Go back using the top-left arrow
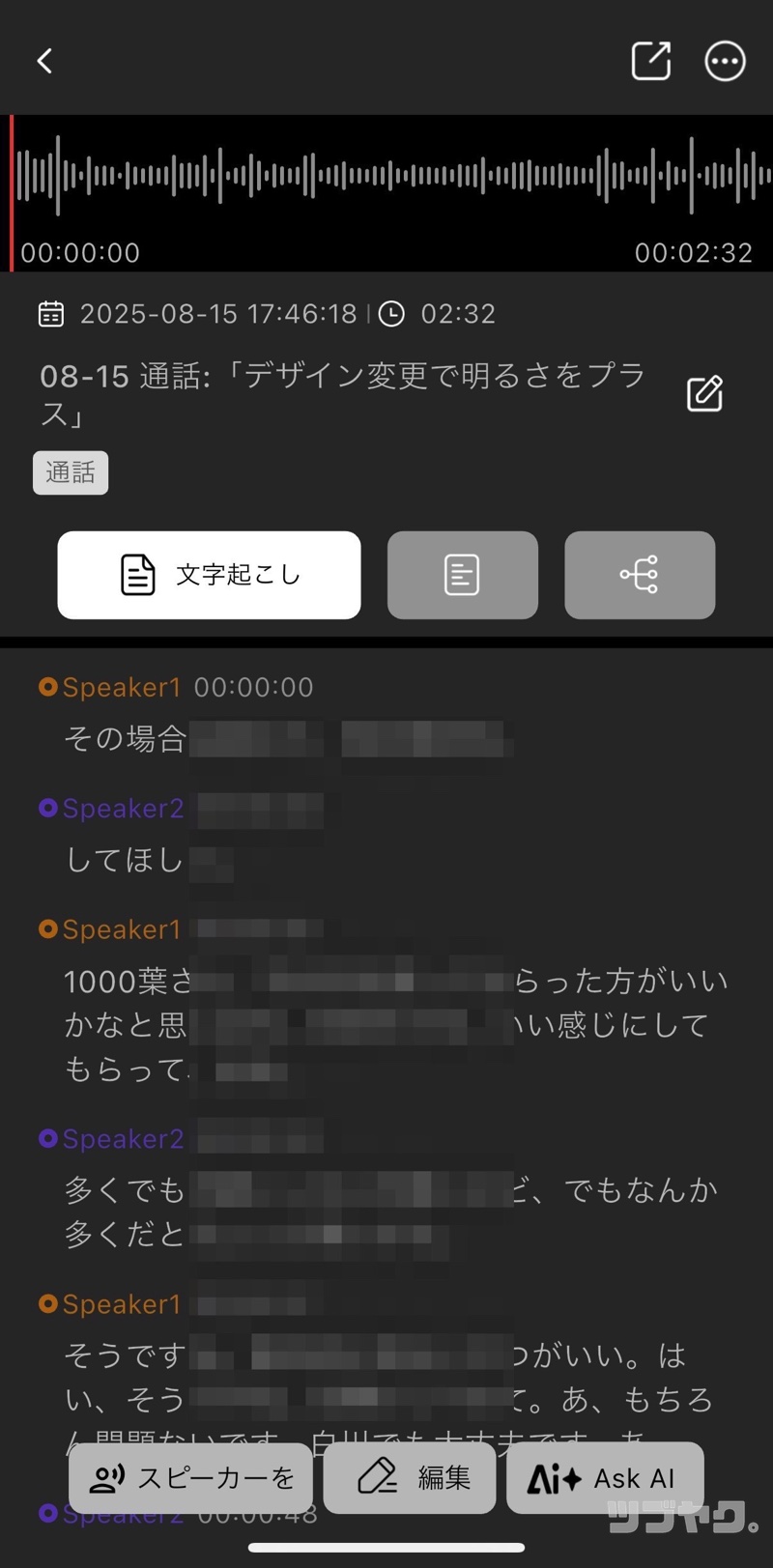The width and height of the screenshot is (773, 1568). [44, 61]
